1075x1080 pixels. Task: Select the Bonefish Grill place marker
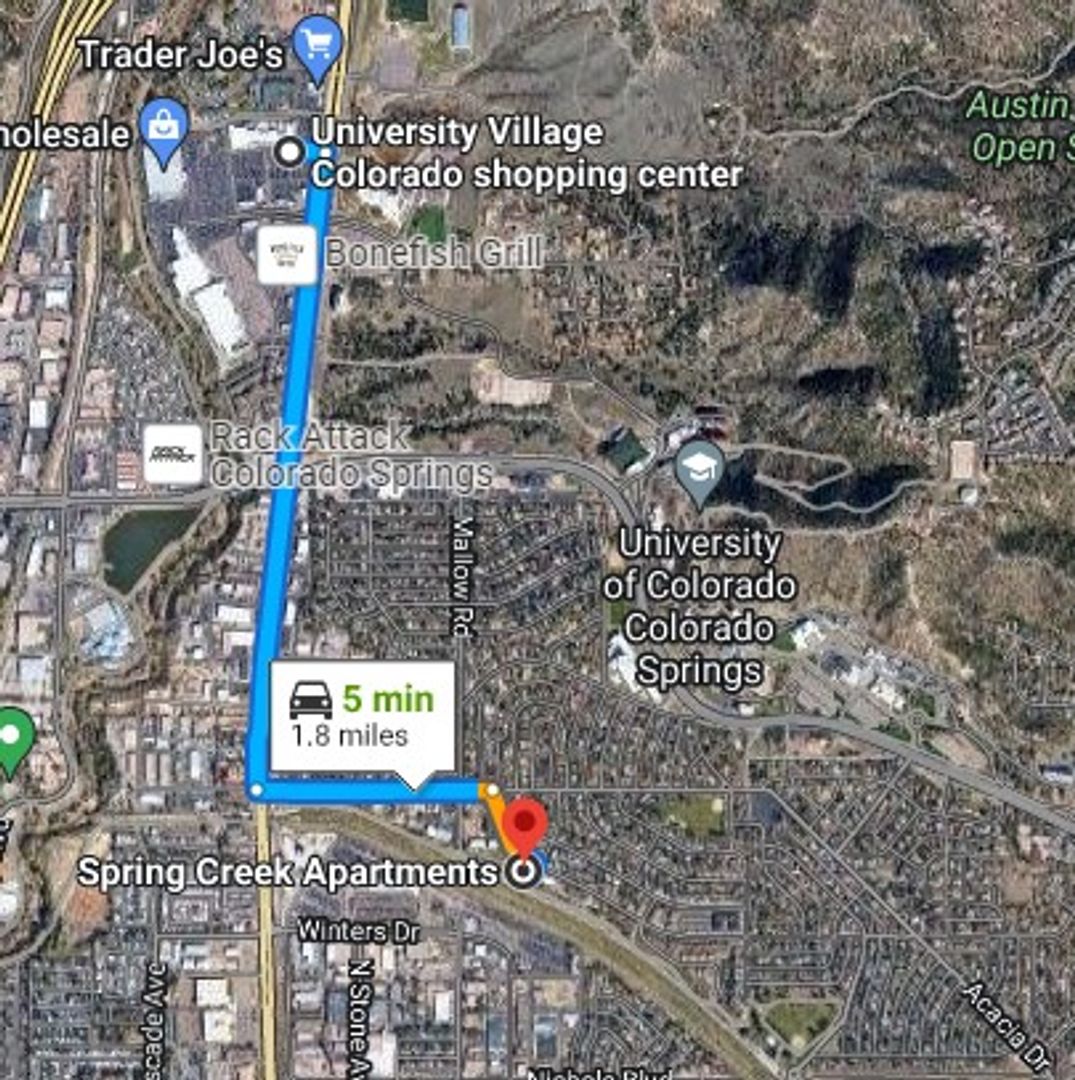coord(287,254)
